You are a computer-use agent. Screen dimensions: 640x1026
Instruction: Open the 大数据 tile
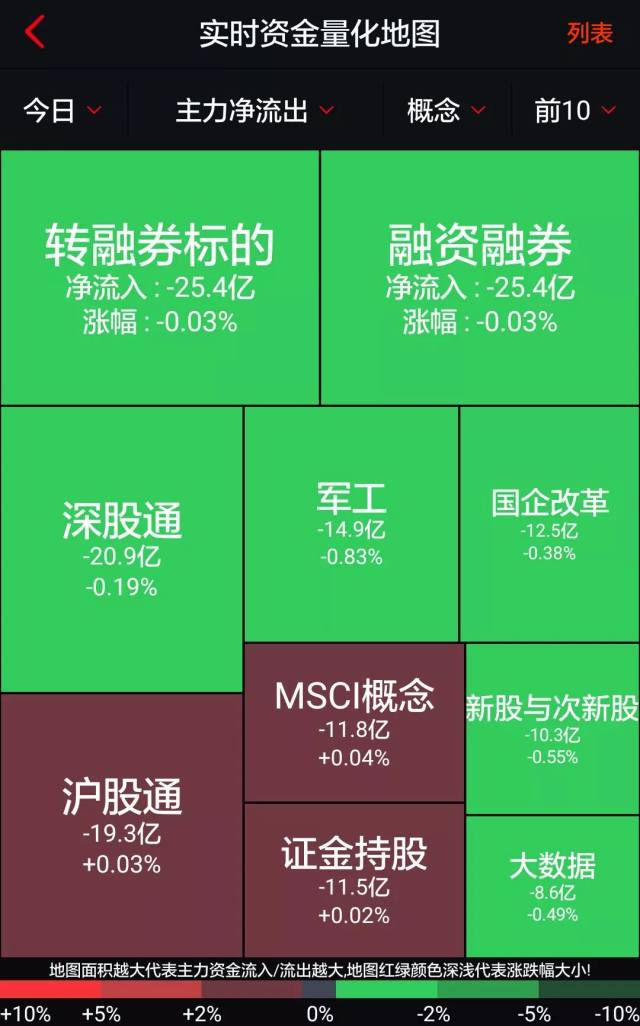[552, 886]
